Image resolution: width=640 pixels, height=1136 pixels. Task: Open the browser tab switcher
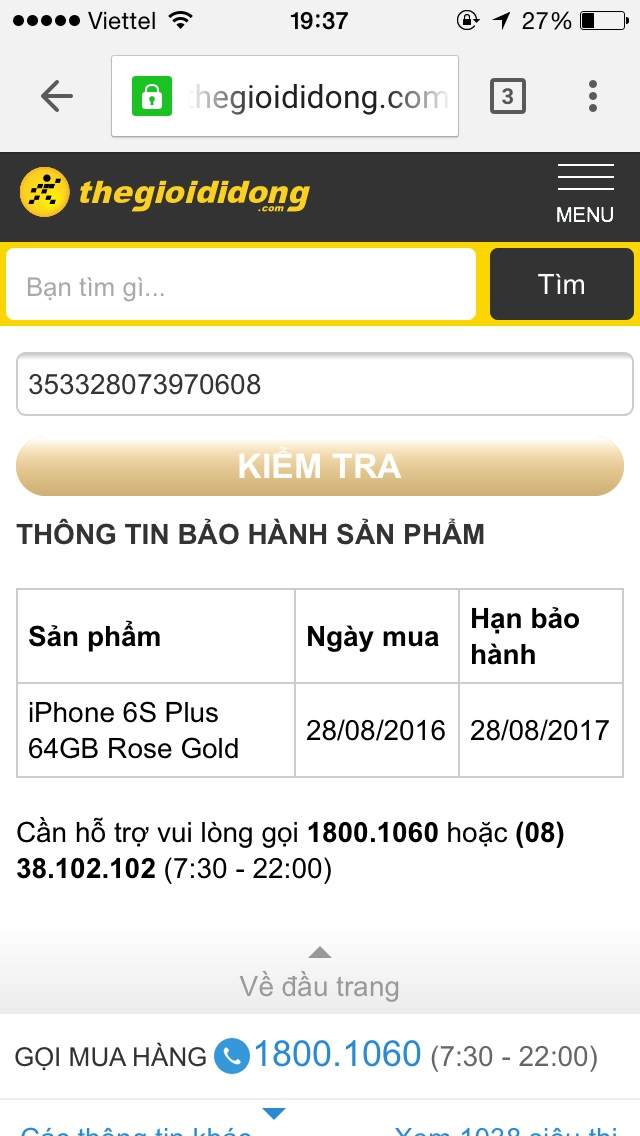click(x=507, y=96)
